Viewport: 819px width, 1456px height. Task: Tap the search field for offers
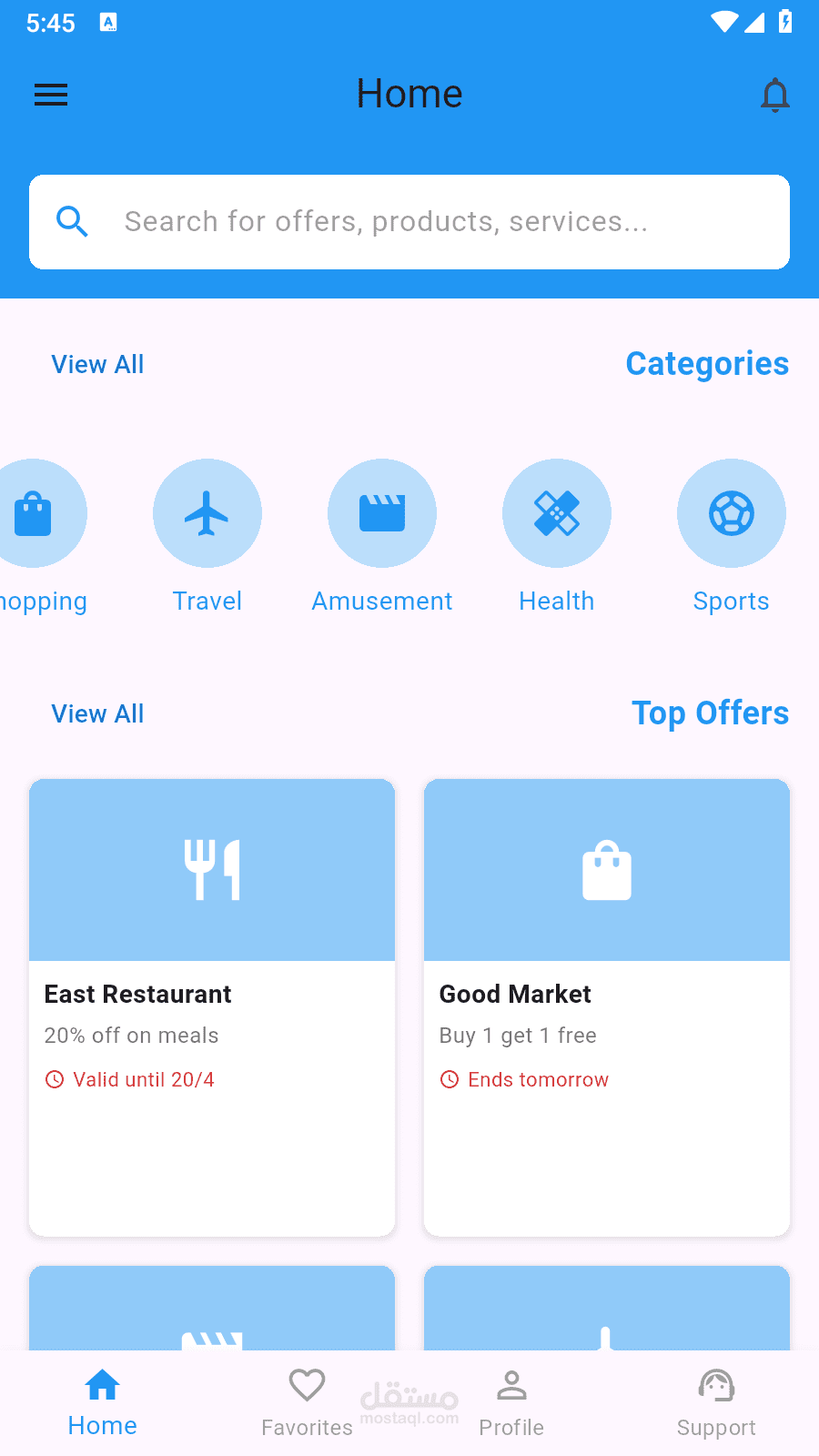click(x=409, y=222)
